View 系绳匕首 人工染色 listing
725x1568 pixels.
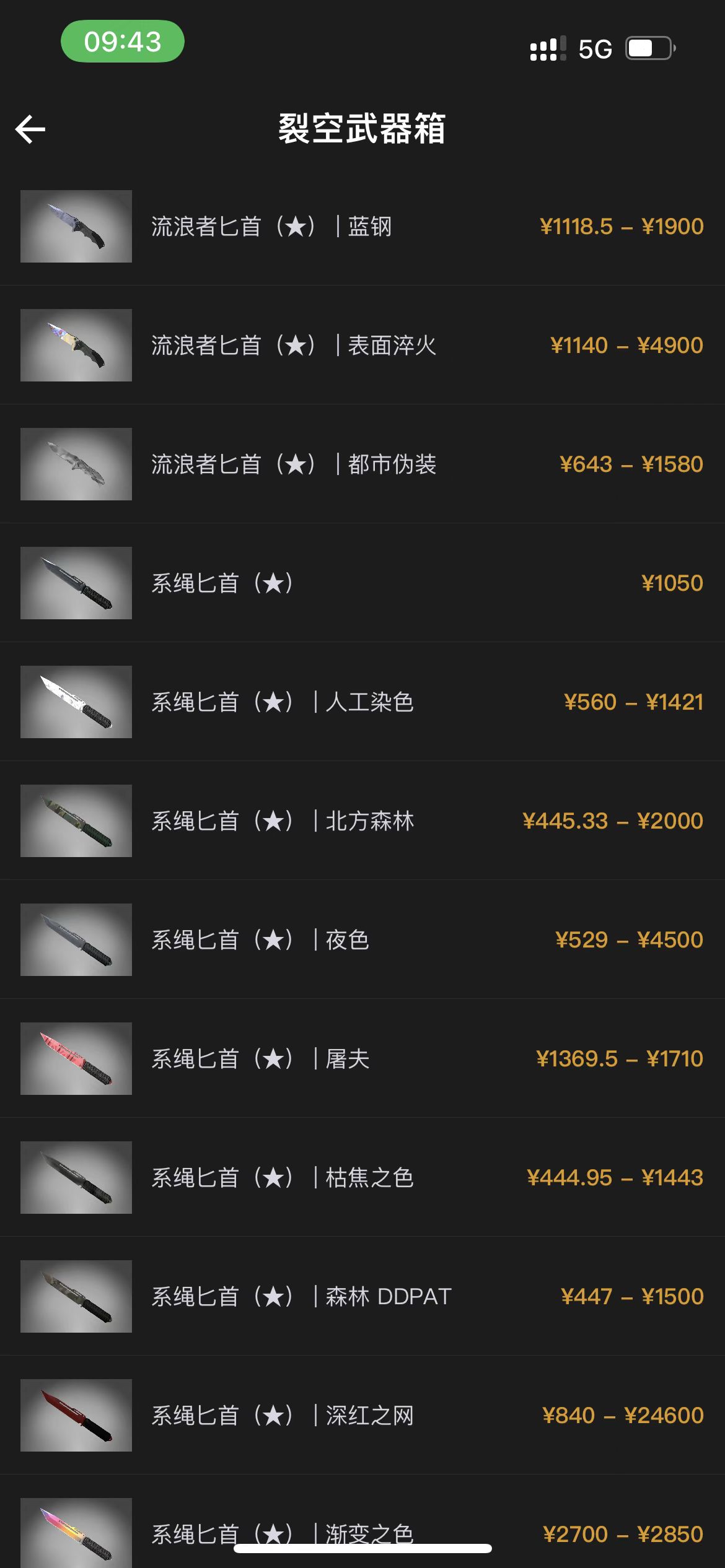pyautogui.click(x=362, y=702)
